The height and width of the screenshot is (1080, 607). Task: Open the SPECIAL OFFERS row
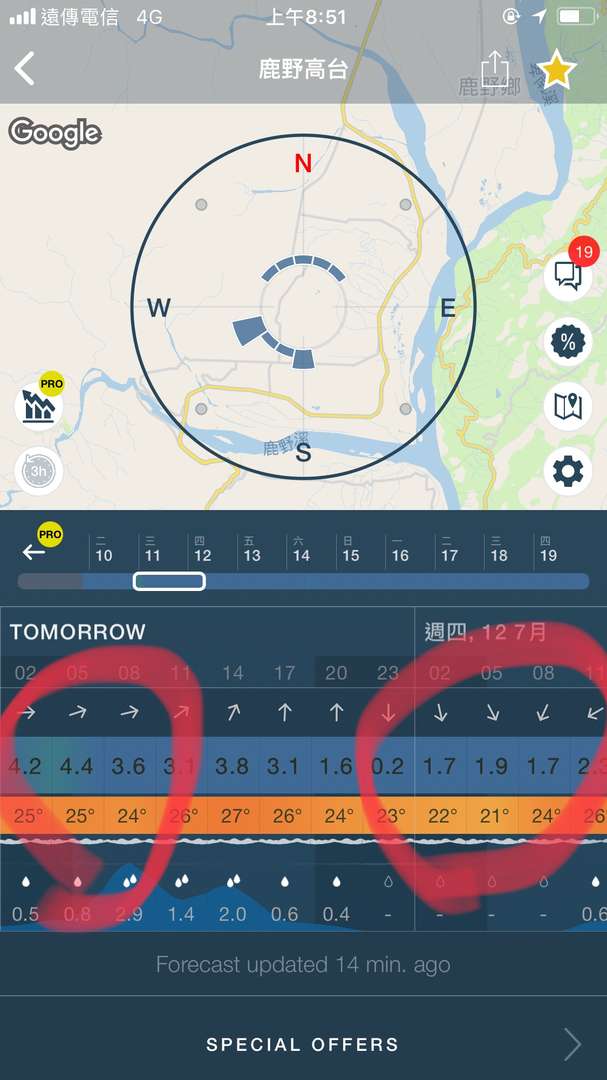click(x=303, y=1044)
